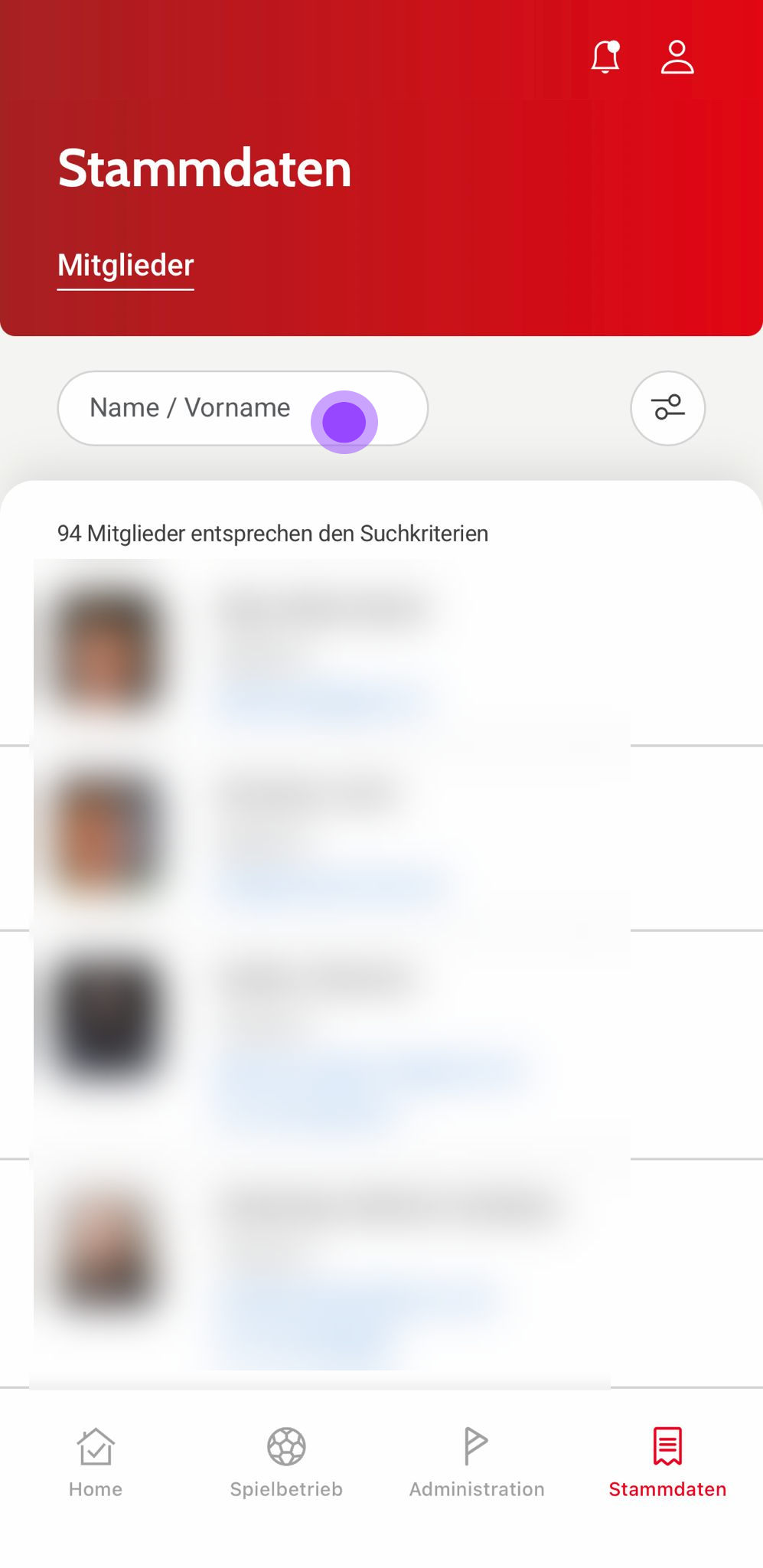Open the notifications bell
Screen dimensions: 763x1568
coord(605,57)
